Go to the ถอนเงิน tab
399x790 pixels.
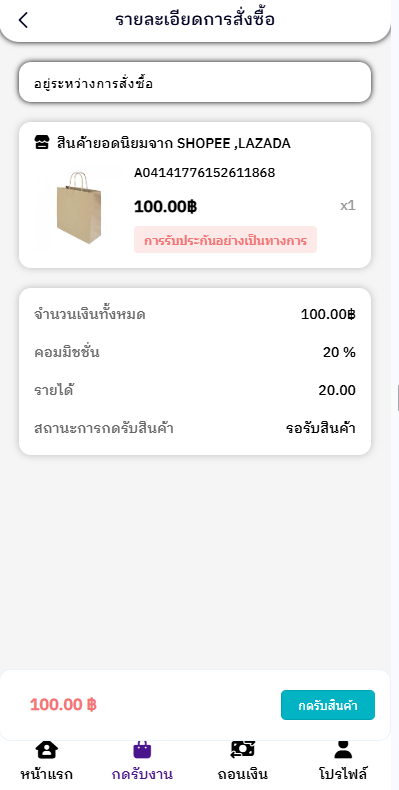coord(242,761)
